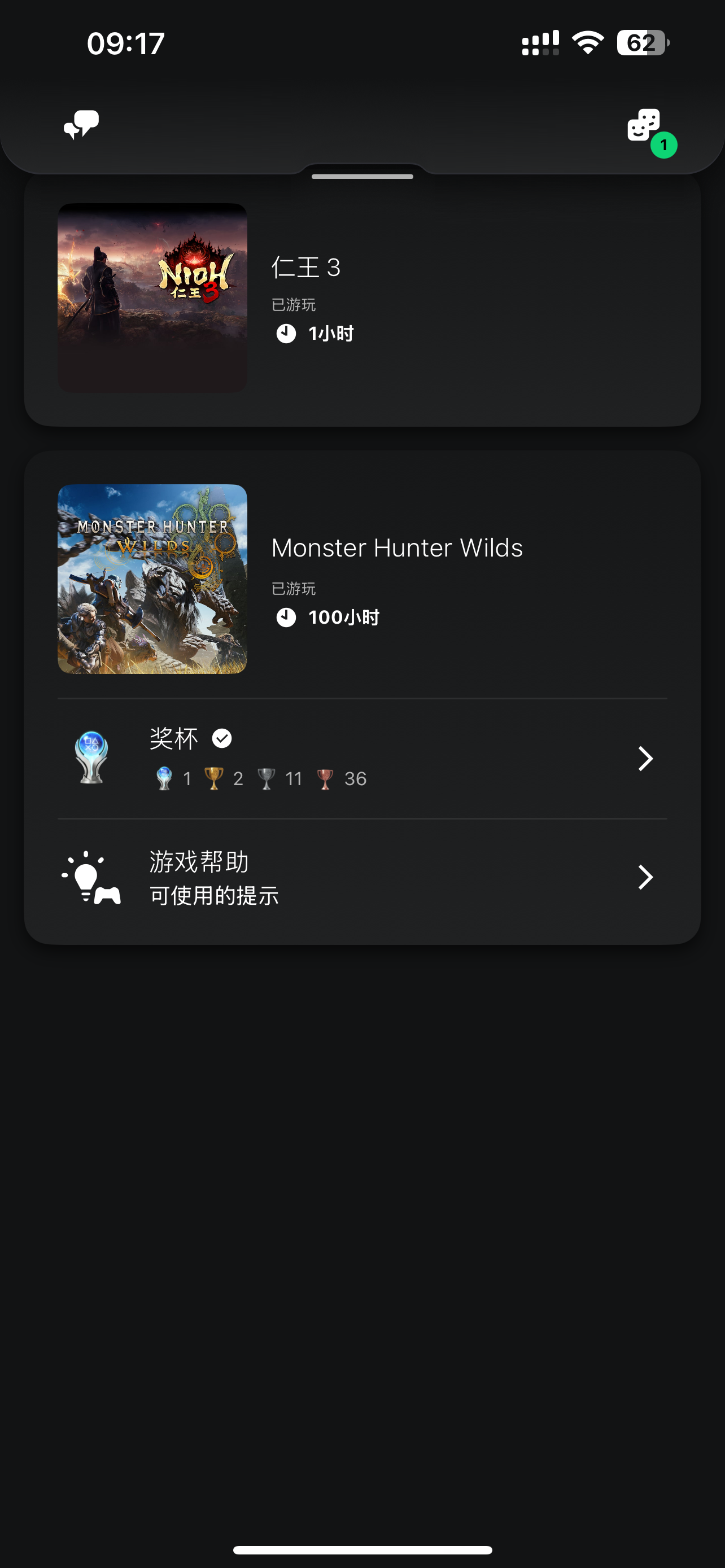Open 游戏帮助 available hints
The height and width of the screenshot is (1568, 725).
pos(362,877)
